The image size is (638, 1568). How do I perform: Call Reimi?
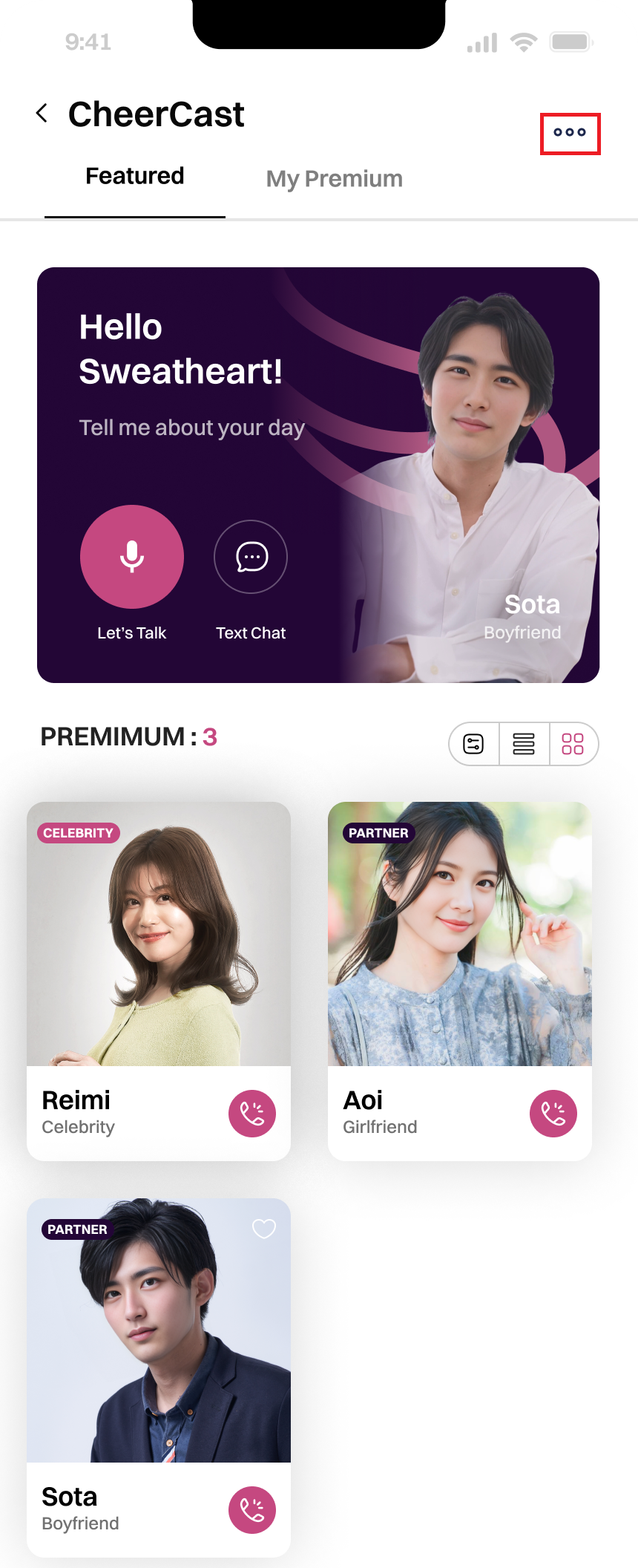click(x=252, y=1113)
